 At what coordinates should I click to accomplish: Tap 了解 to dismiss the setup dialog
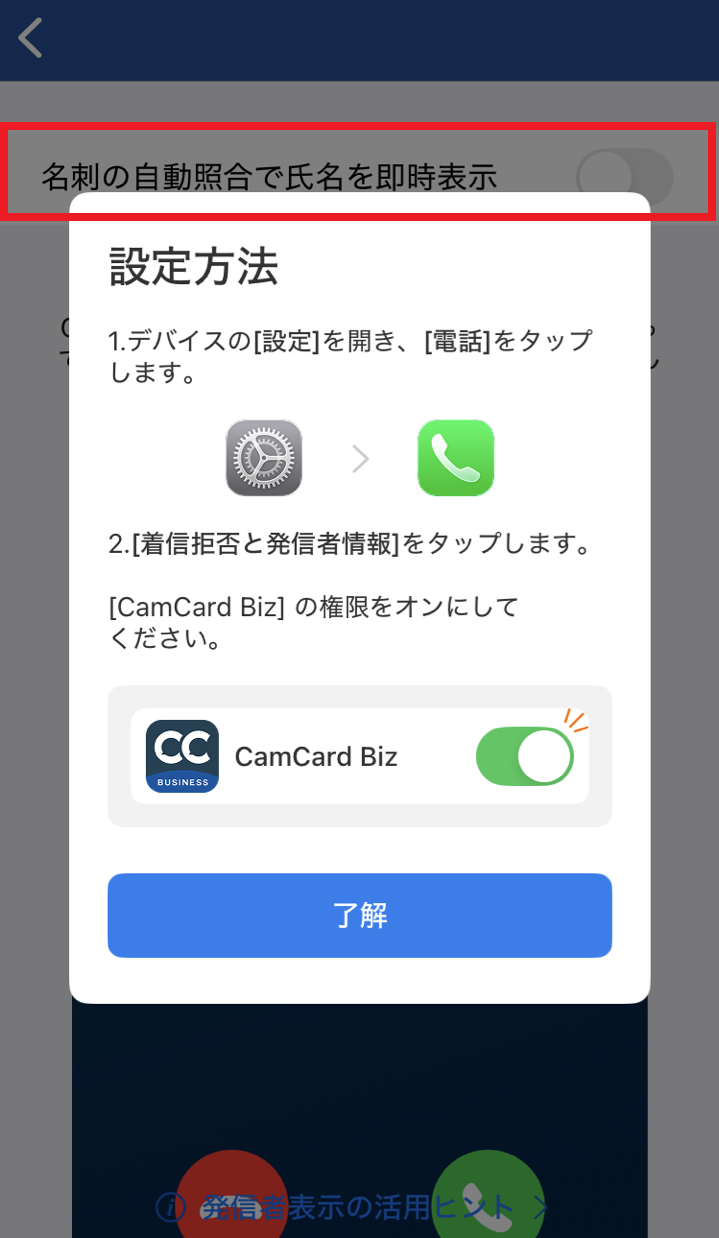tap(359, 915)
